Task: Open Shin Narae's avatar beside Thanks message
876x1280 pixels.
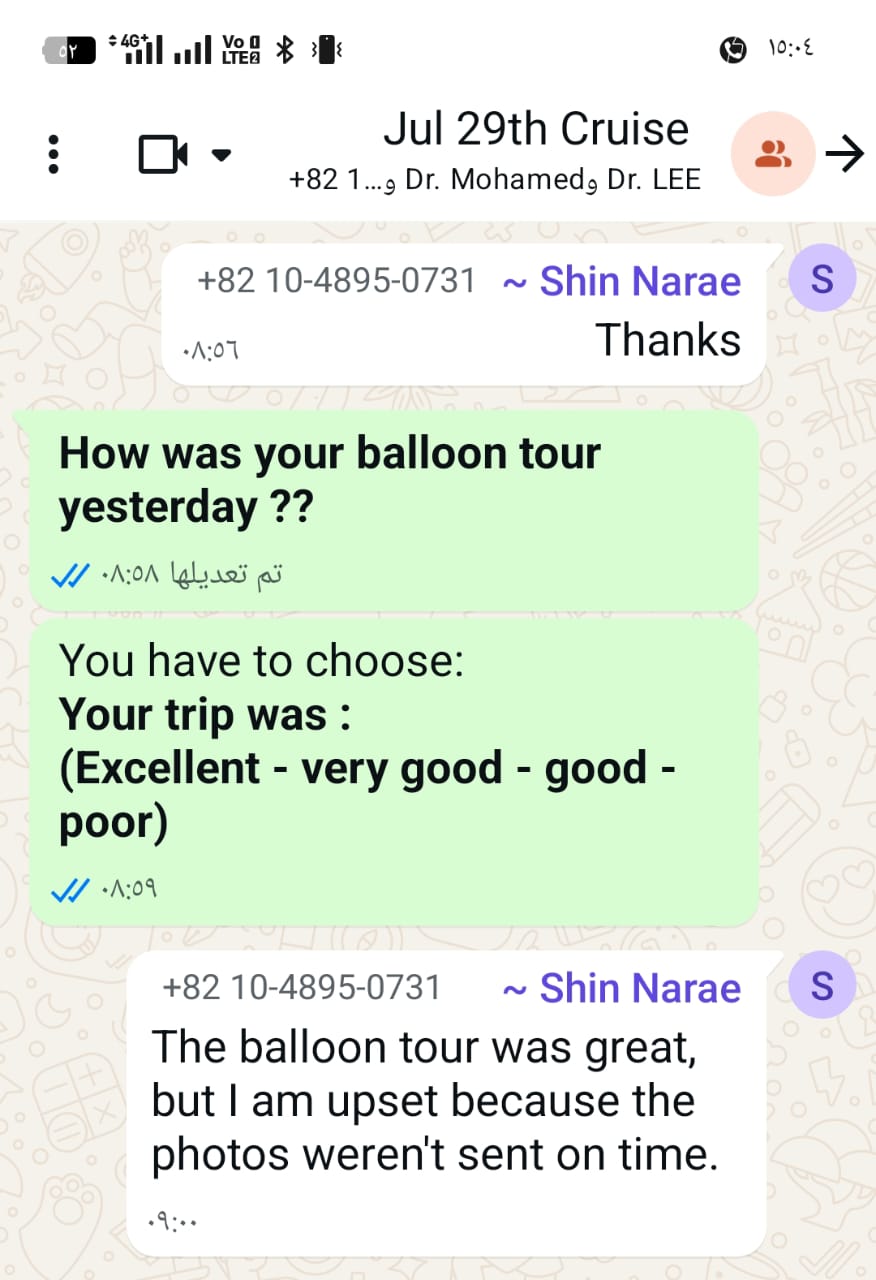Action: click(x=821, y=279)
